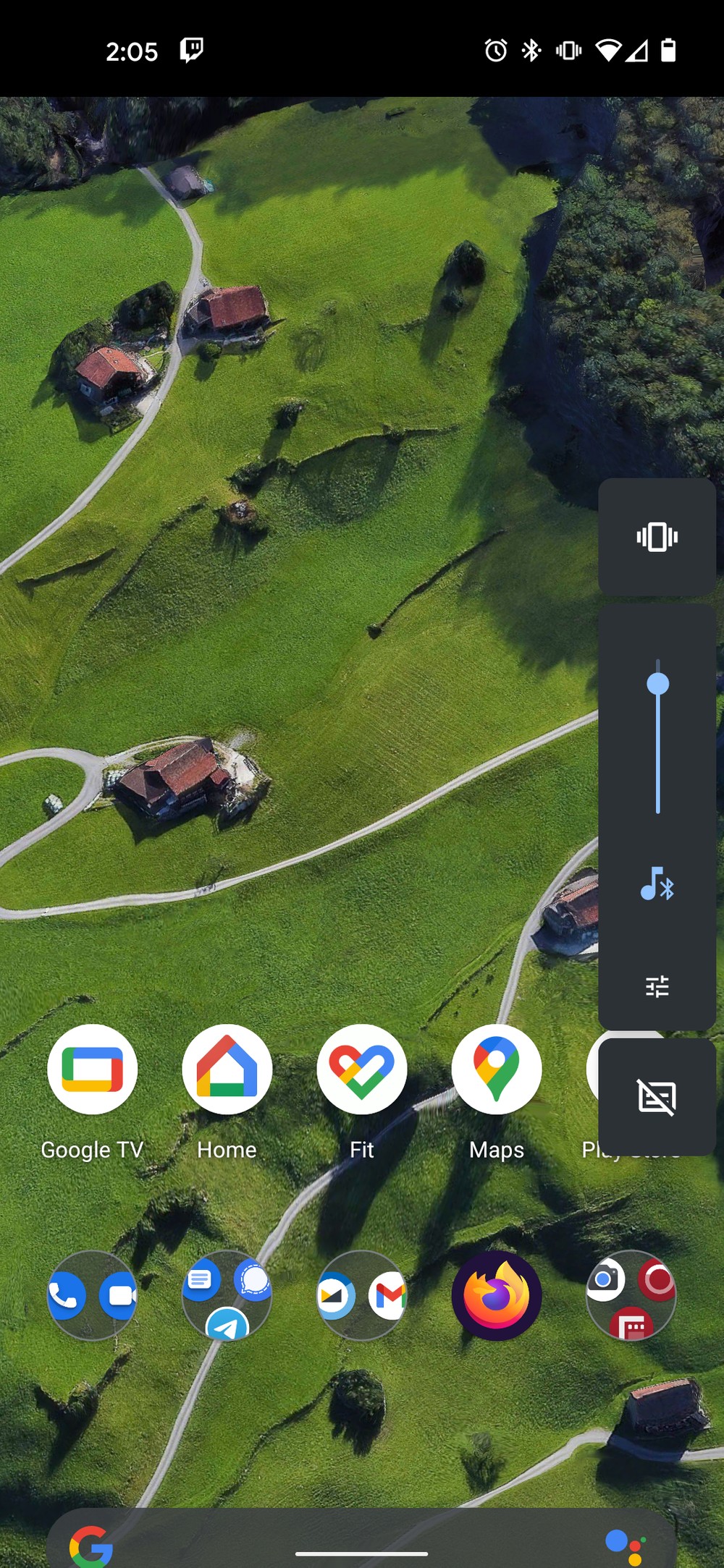Tap the Bluetooth media output icon
Viewport: 724px width, 1568px height.
[657, 884]
